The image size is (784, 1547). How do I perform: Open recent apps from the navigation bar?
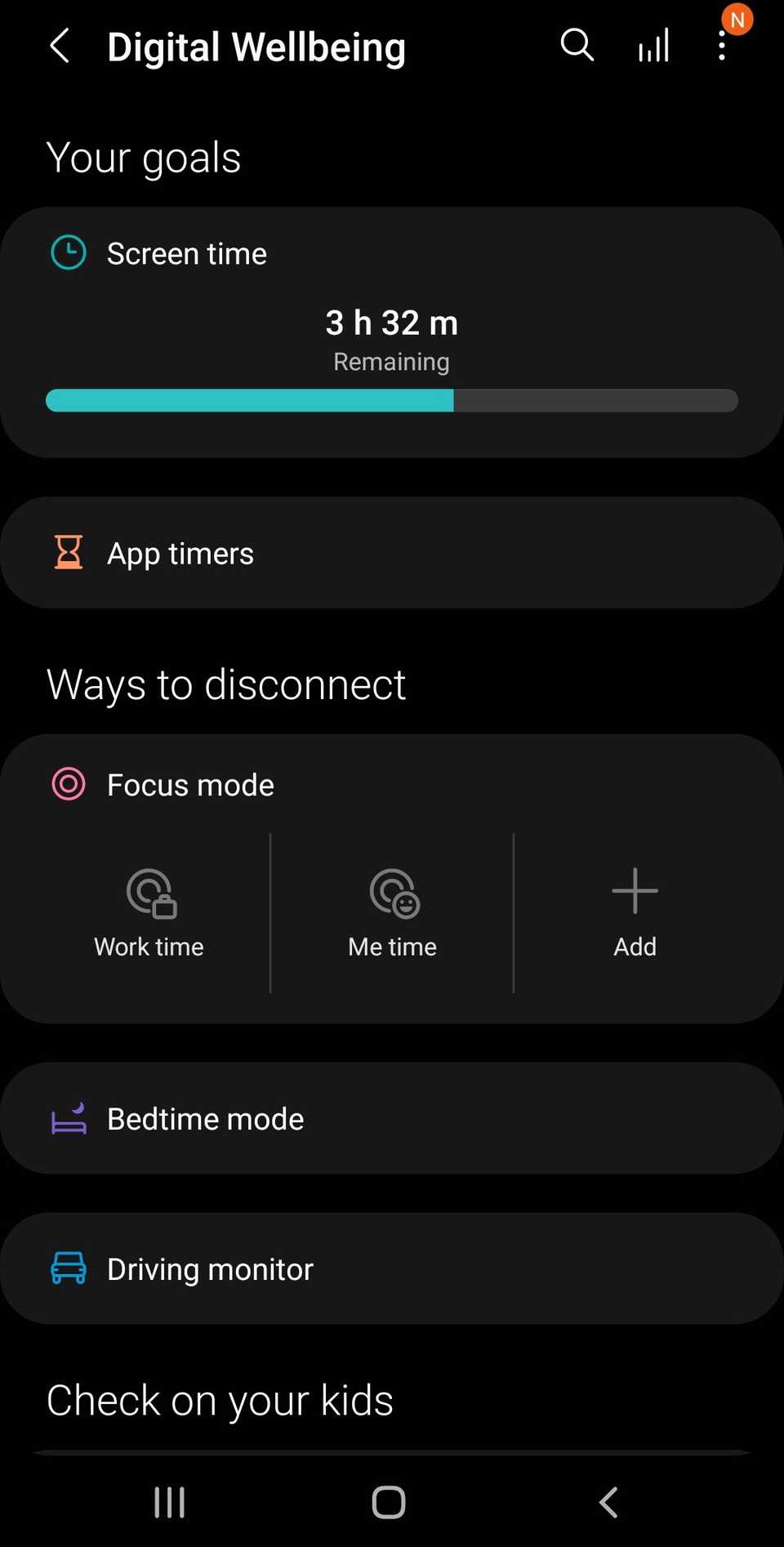(169, 1501)
